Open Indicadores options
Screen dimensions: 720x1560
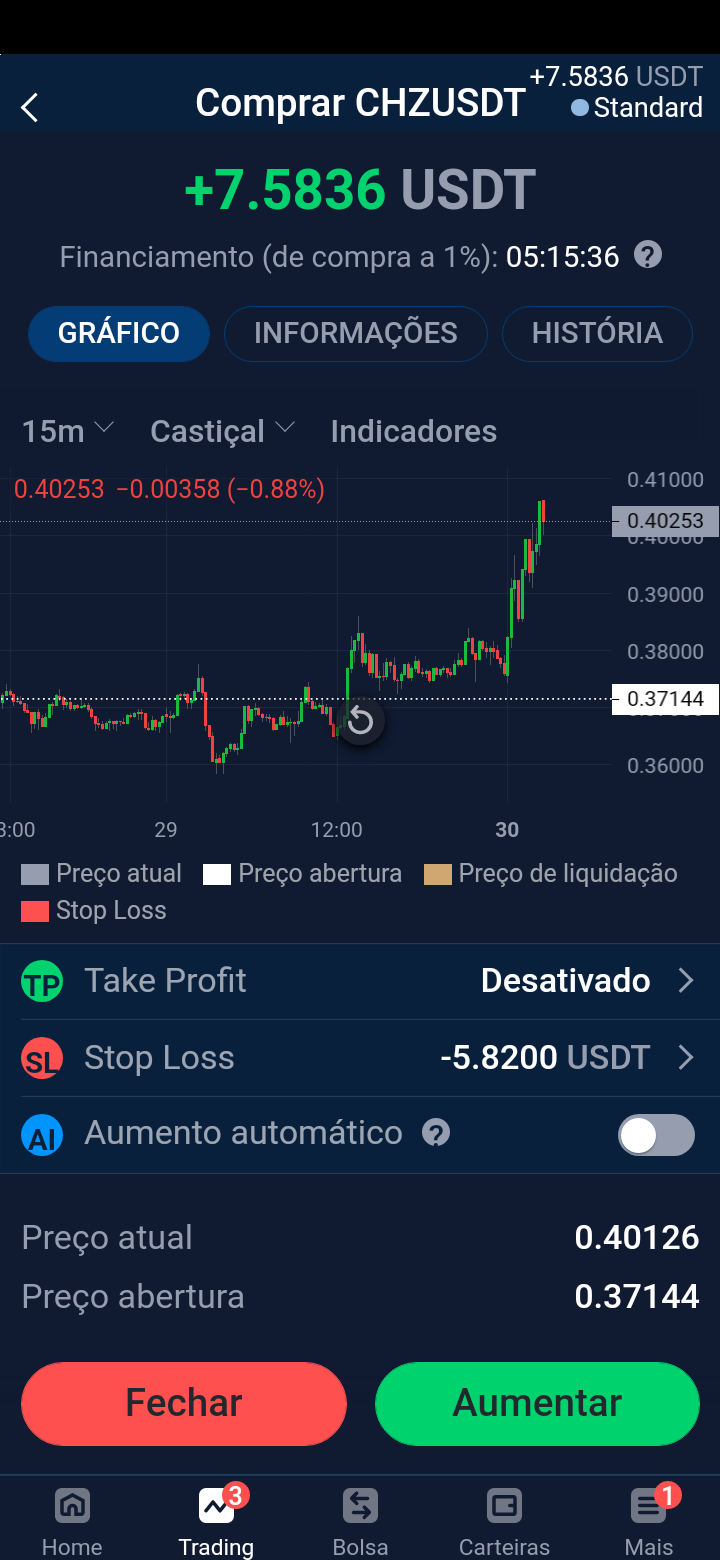(x=414, y=431)
